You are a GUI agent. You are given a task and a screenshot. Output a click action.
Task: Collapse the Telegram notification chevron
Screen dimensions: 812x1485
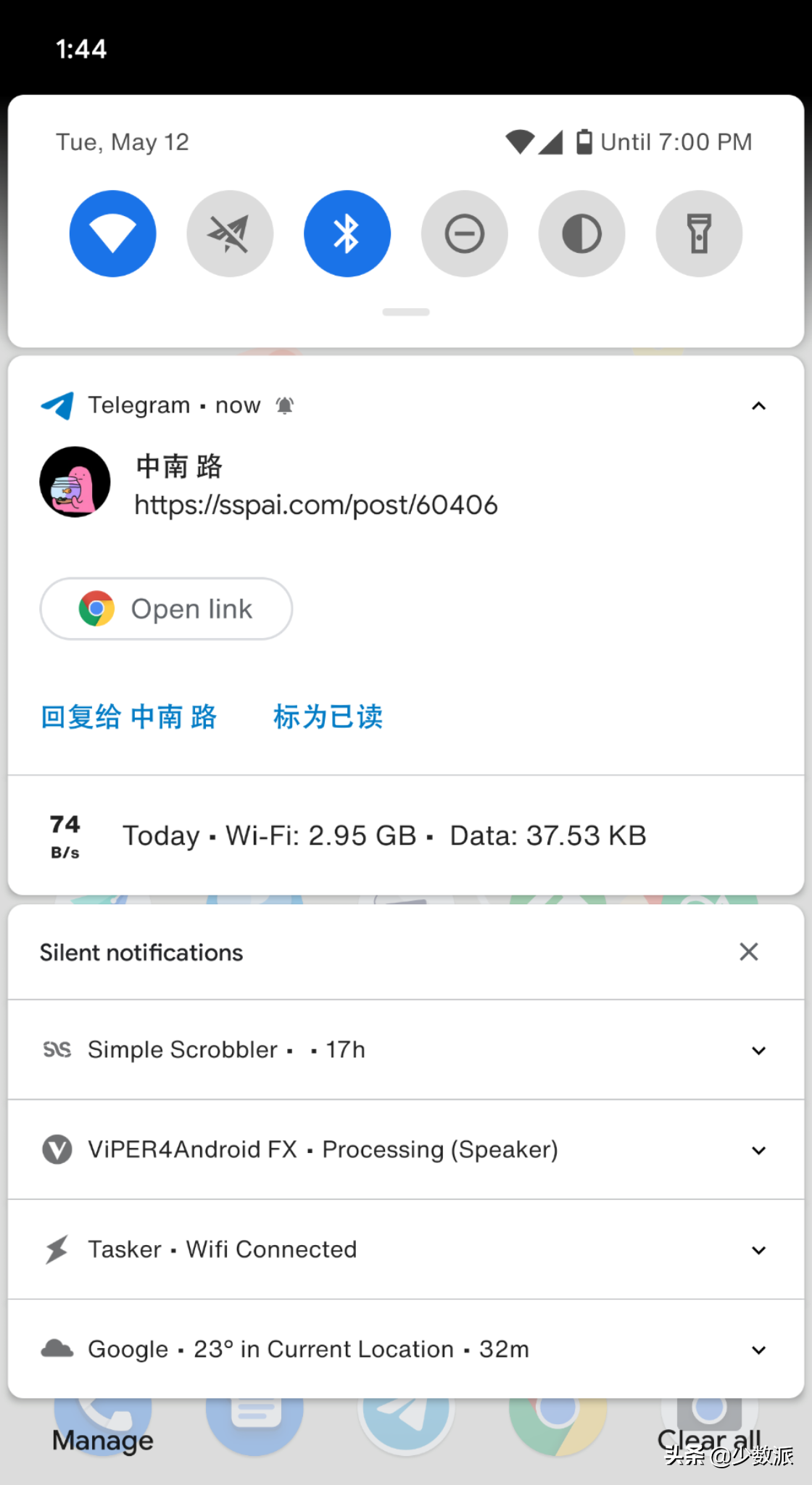[758, 405]
